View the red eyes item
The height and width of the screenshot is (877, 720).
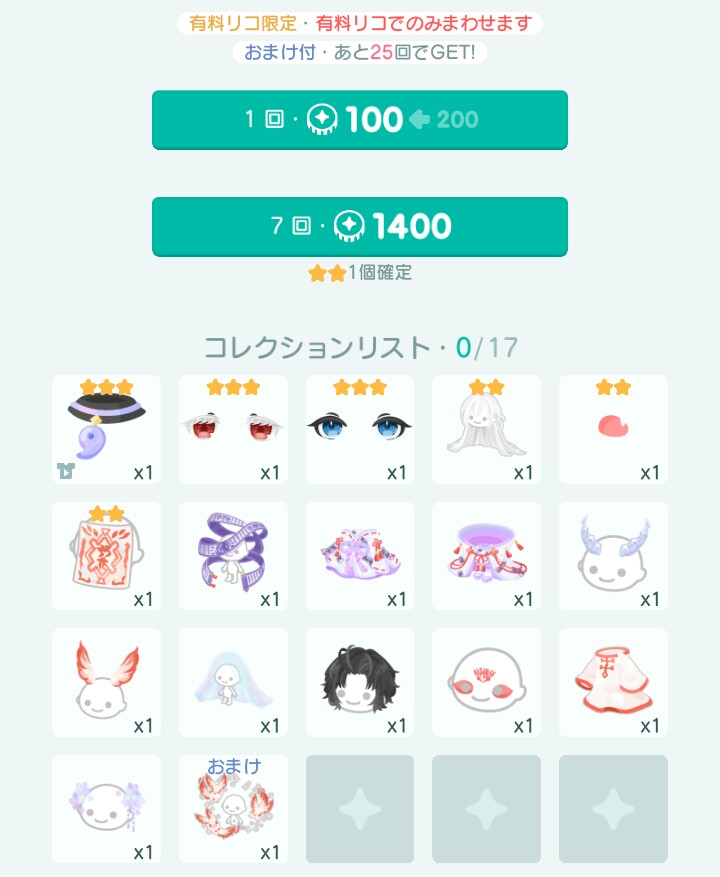pos(233,429)
